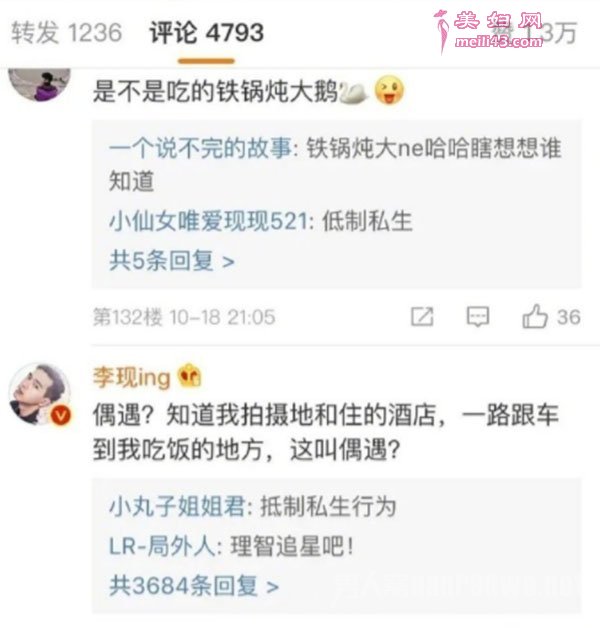The height and width of the screenshot is (628, 600).
Task: Open 小丸子姐姐君's profile
Action: (176, 506)
